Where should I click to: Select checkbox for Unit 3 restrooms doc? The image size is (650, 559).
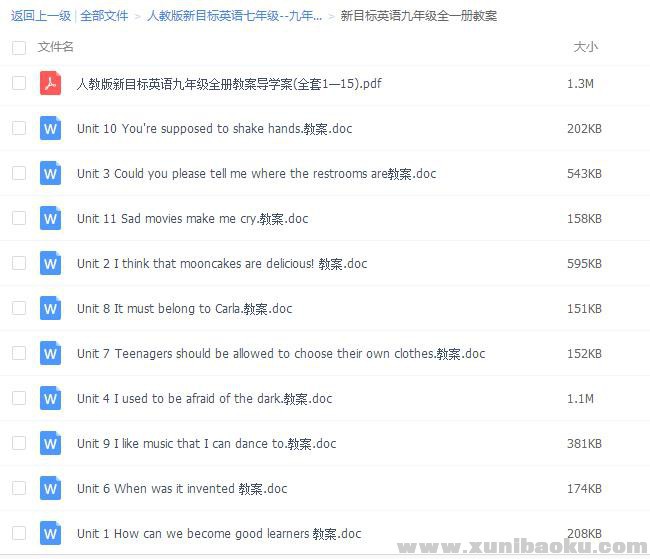[x=19, y=173]
